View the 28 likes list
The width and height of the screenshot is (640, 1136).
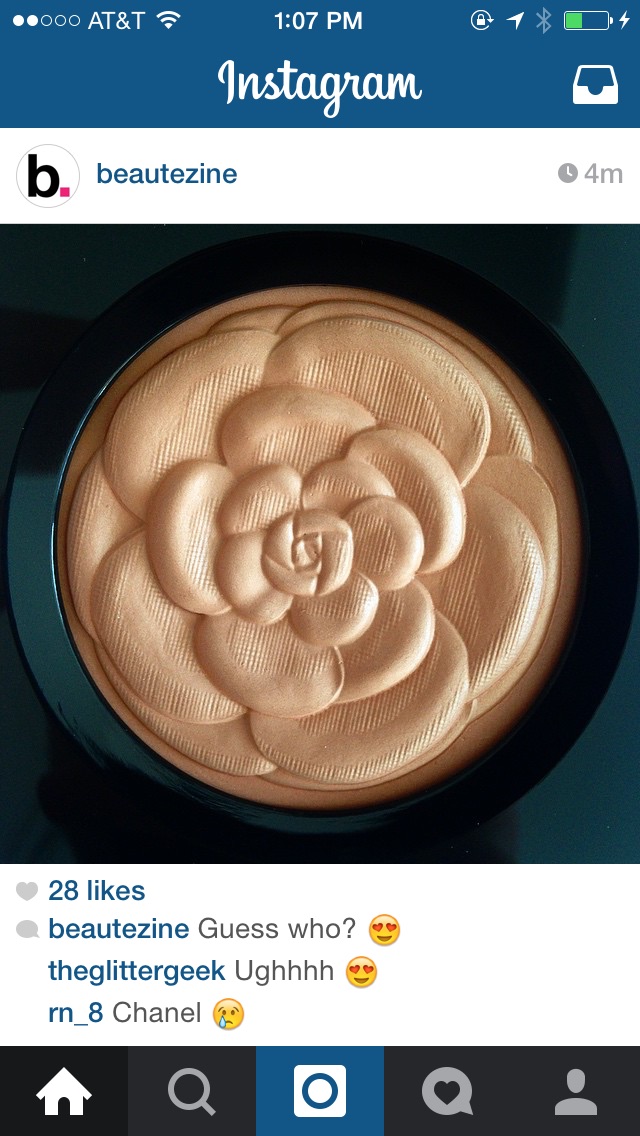click(96, 890)
